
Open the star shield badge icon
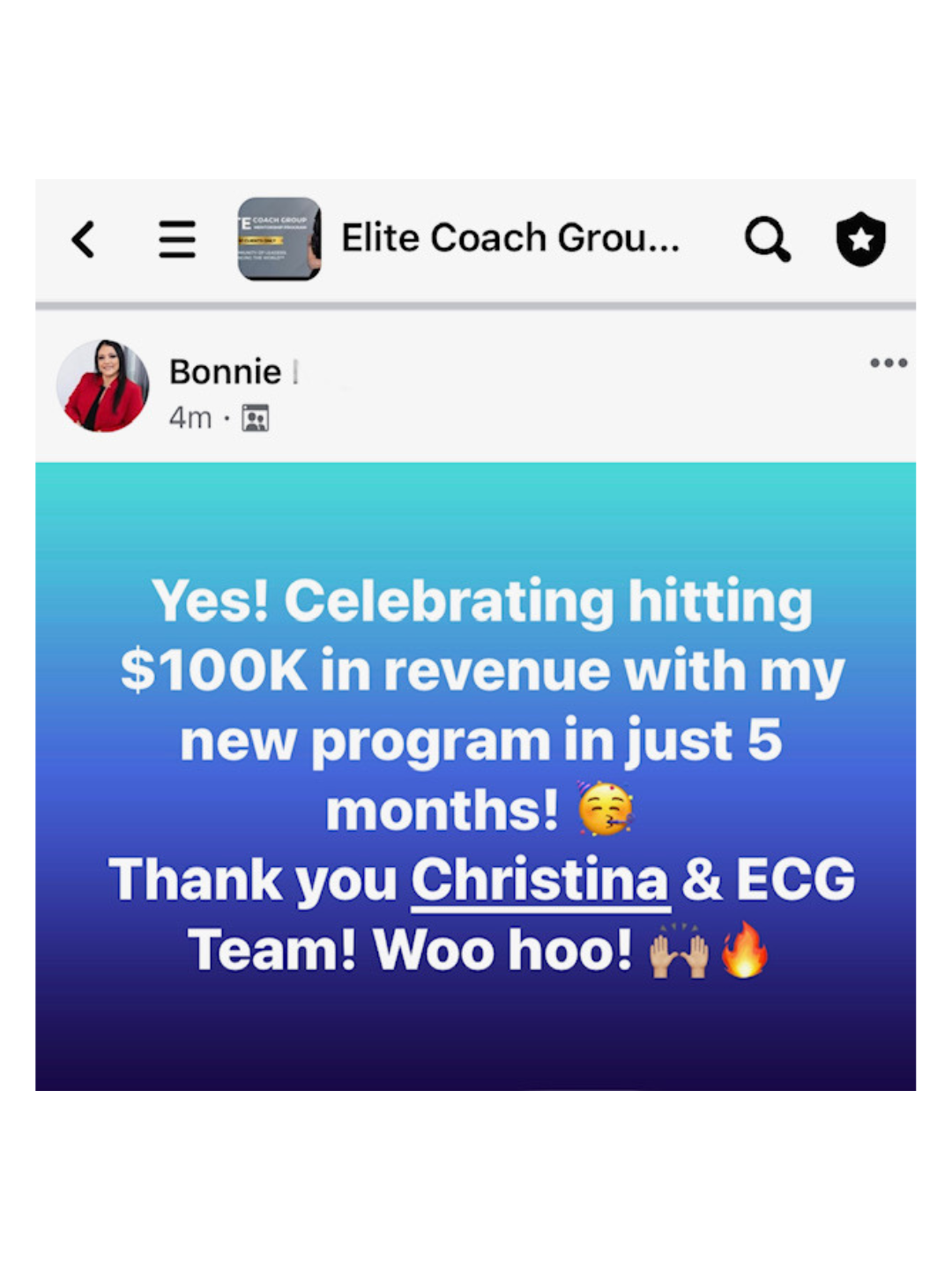coord(860,239)
